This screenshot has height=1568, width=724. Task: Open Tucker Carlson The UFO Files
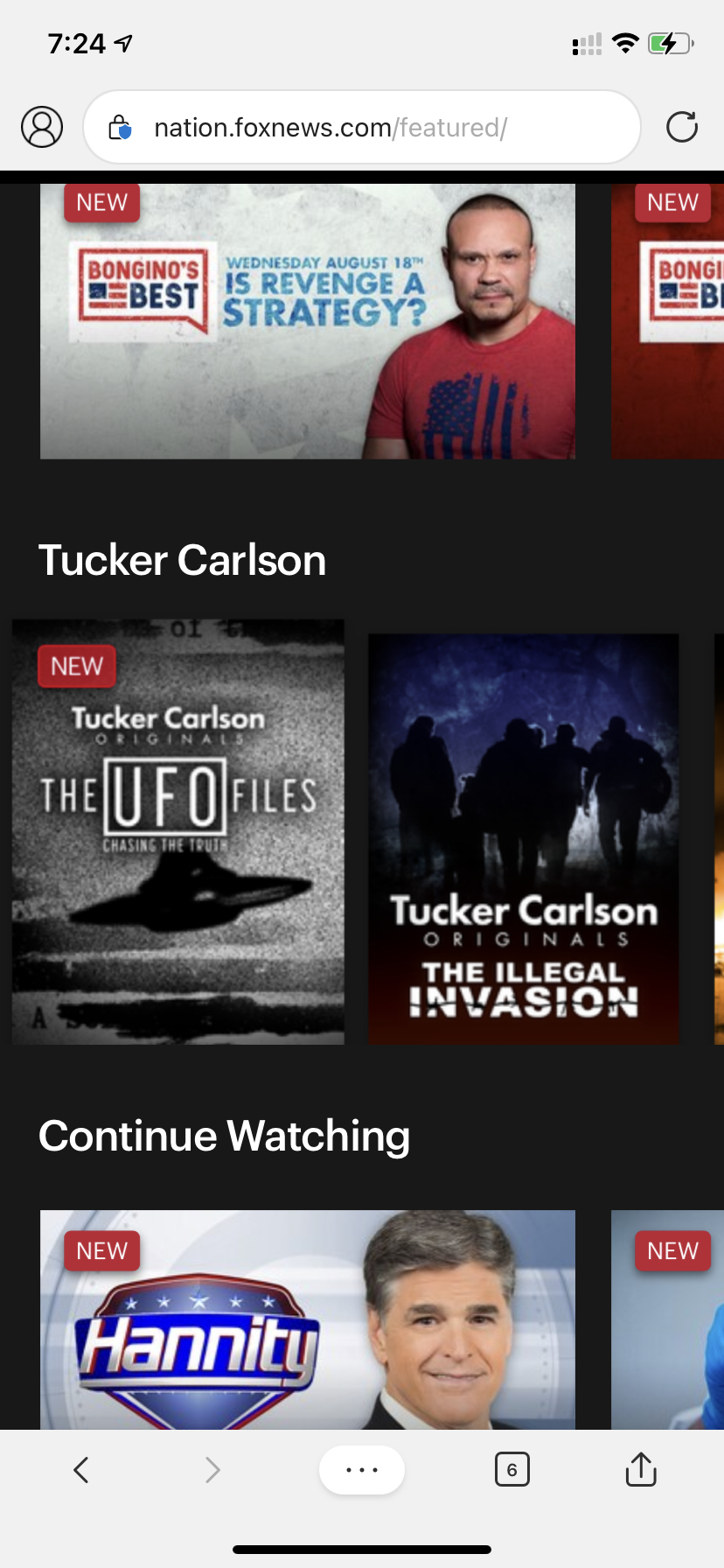click(178, 831)
